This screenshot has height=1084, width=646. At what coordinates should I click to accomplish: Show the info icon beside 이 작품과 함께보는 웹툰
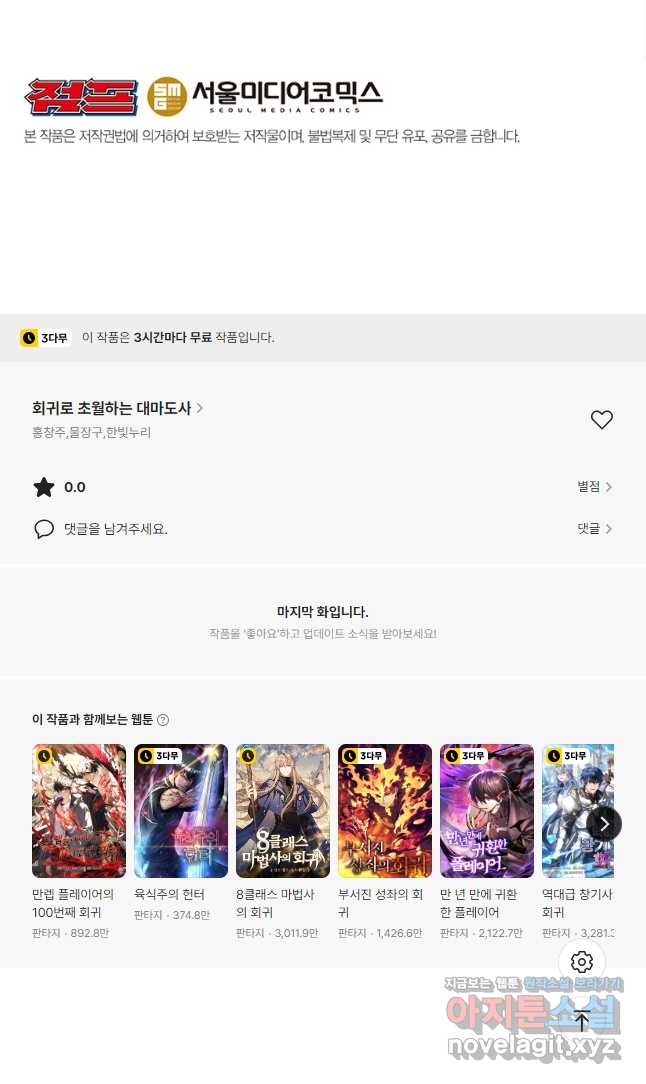(x=163, y=720)
